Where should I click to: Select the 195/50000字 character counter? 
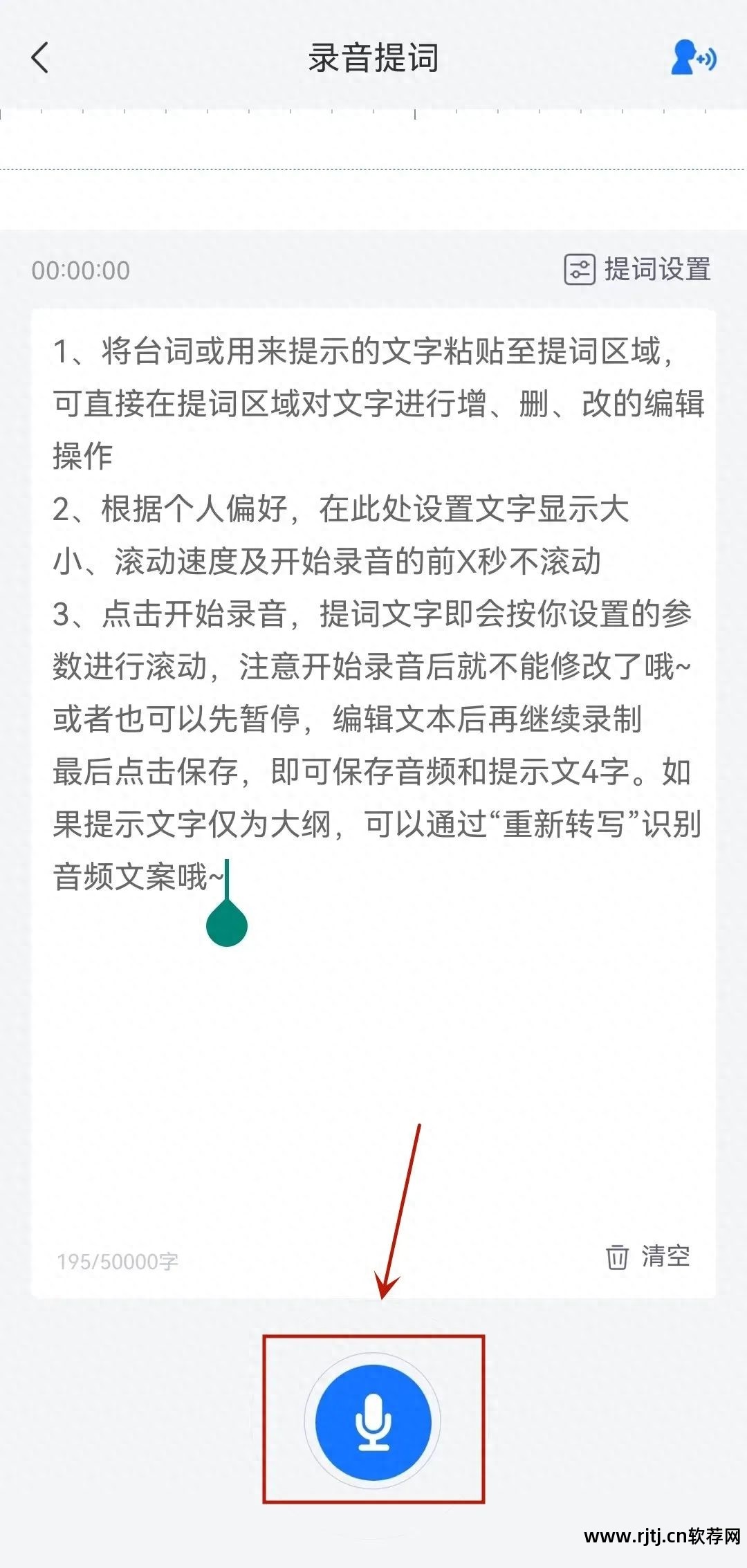119,1260
